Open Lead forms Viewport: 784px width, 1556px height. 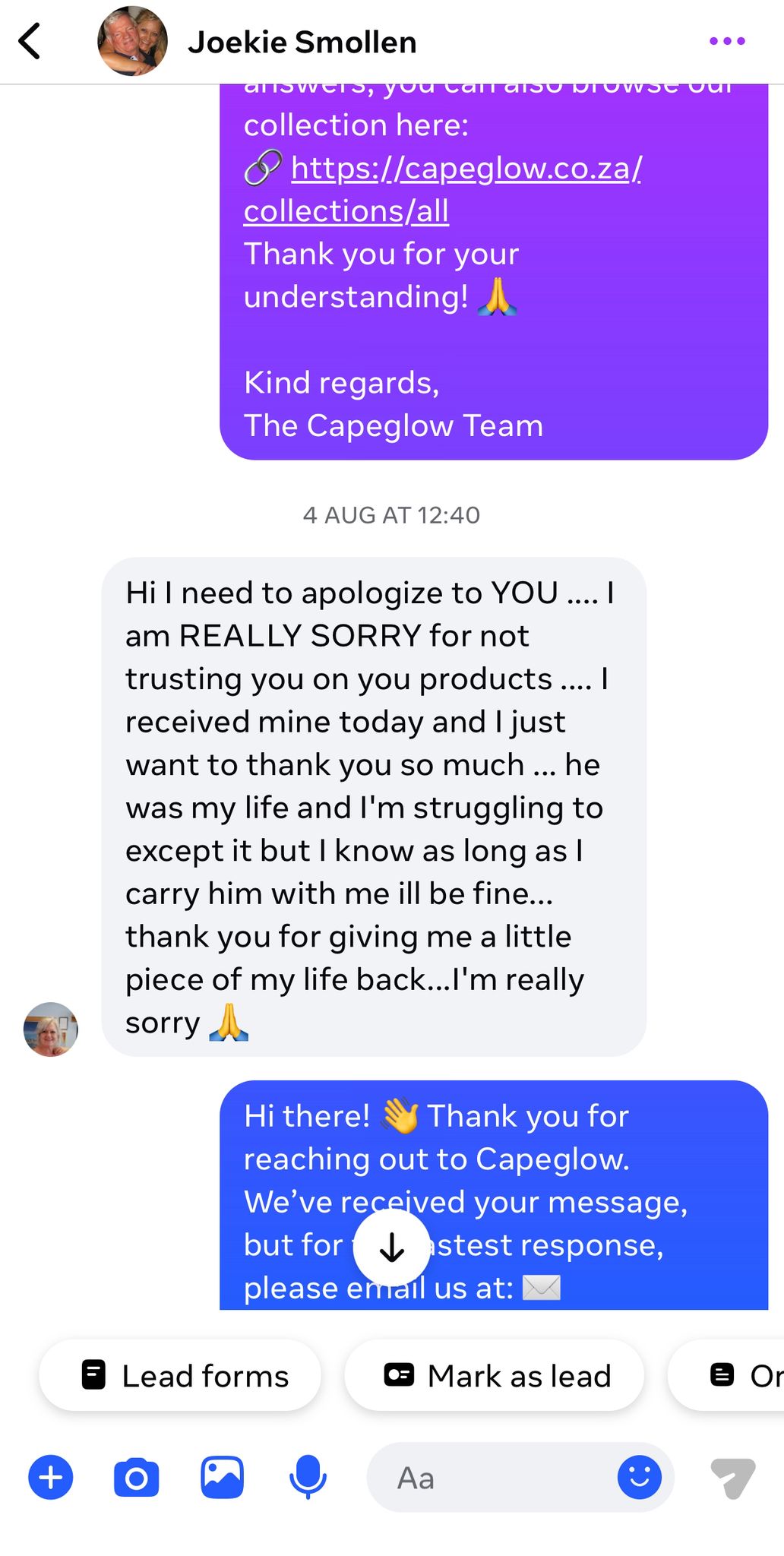pyautogui.click(x=181, y=1376)
